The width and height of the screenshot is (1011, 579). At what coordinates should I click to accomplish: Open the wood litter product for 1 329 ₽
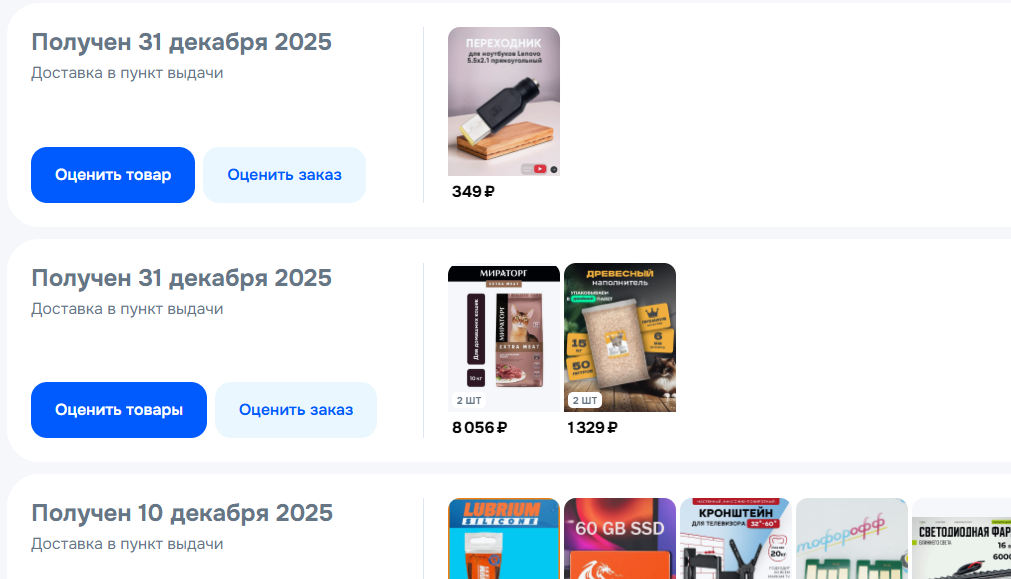[620, 337]
